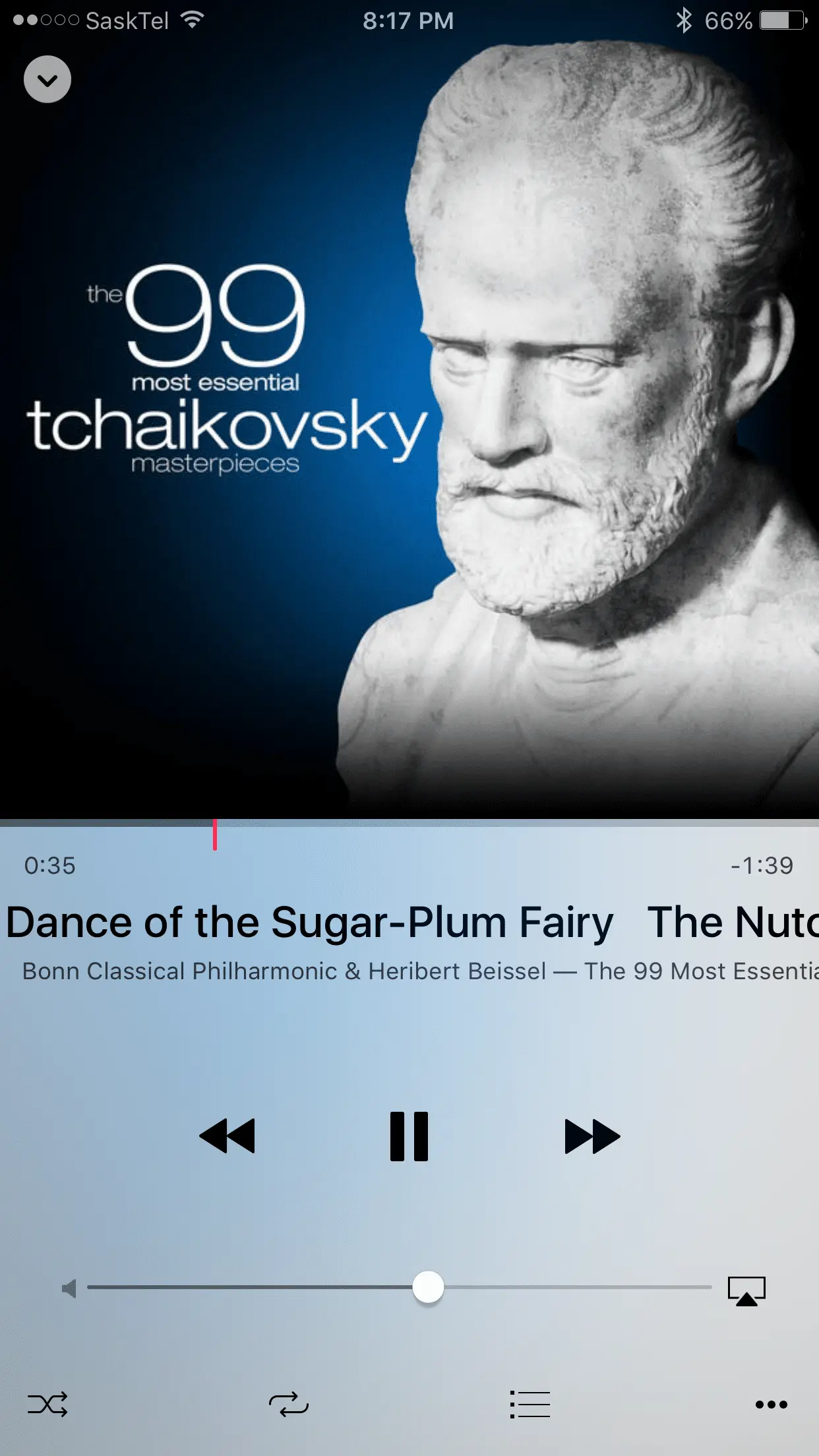Collapse the now playing screen
Screen dimensions: 819x1456
click(x=47, y=80)
